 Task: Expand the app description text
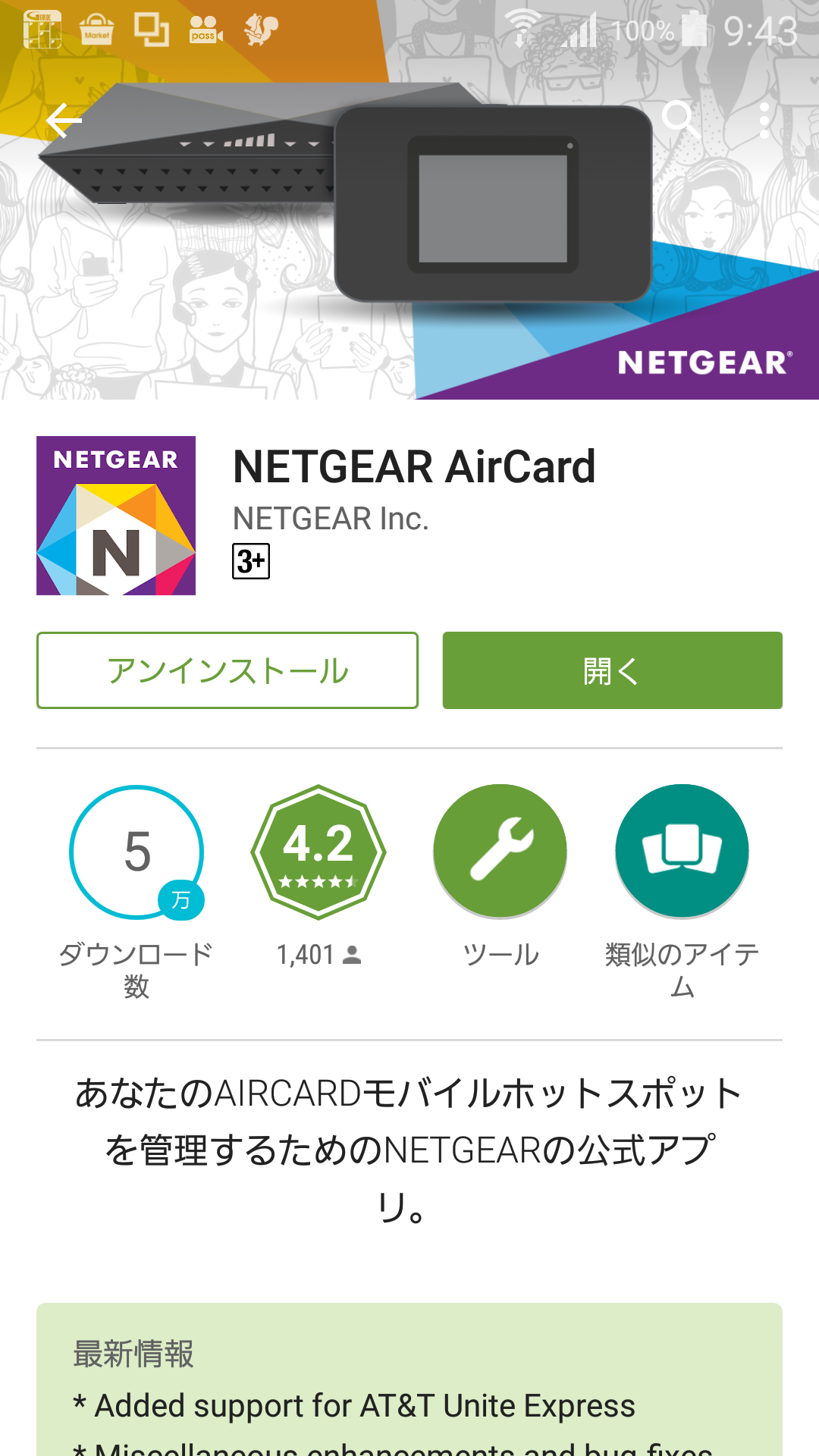coord(409,1150)
